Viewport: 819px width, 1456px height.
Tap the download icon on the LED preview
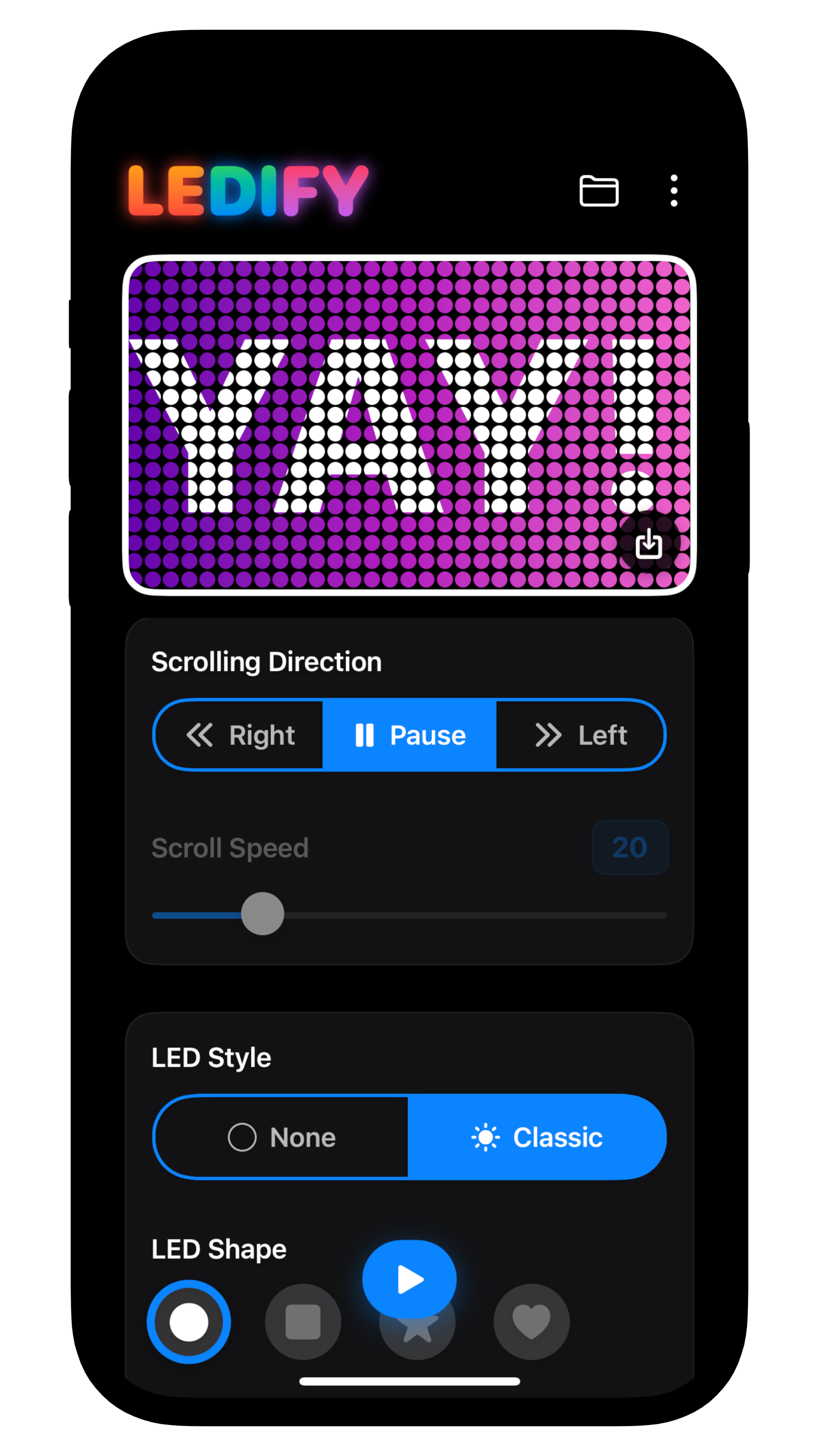point(649,544)
